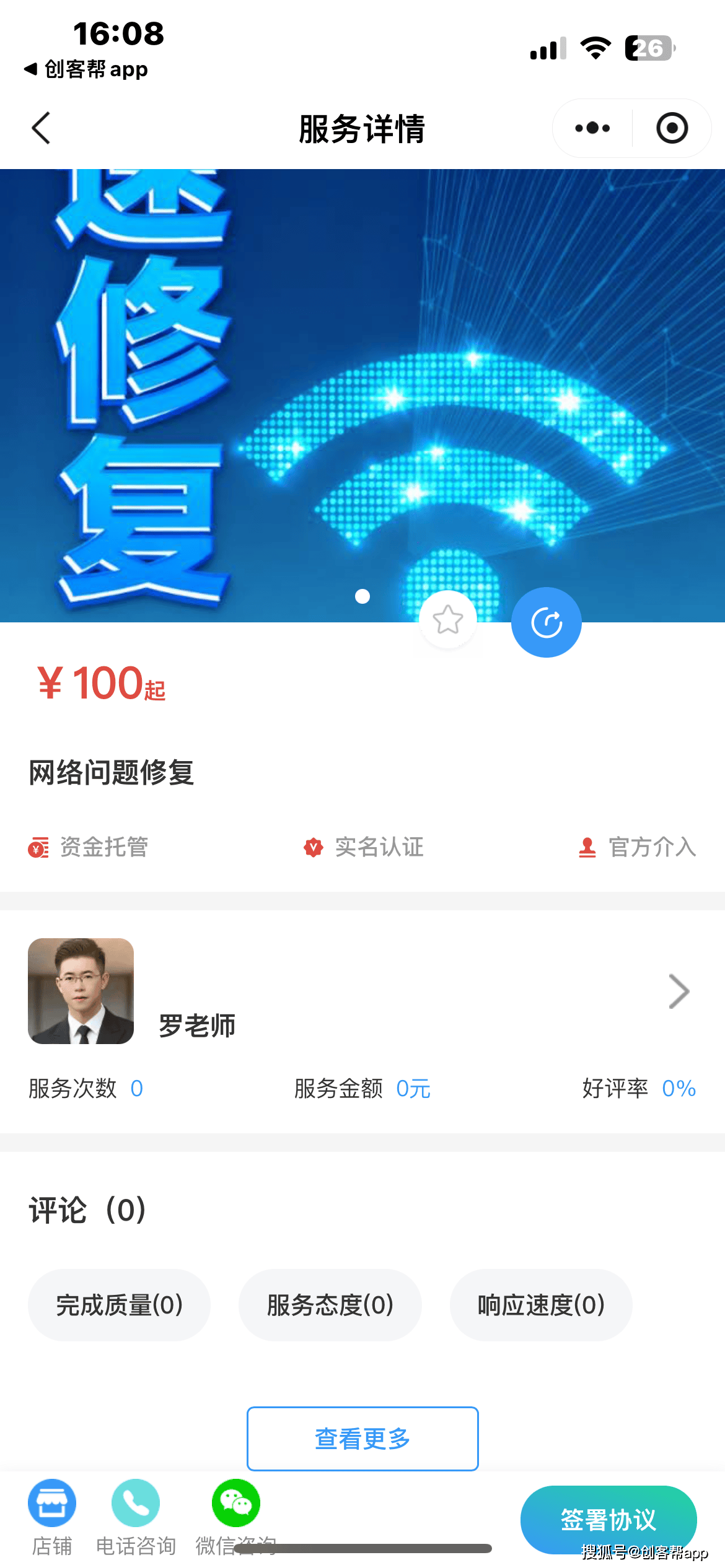
Task: Close the mini program with the circle button
Action: [672, 128]
